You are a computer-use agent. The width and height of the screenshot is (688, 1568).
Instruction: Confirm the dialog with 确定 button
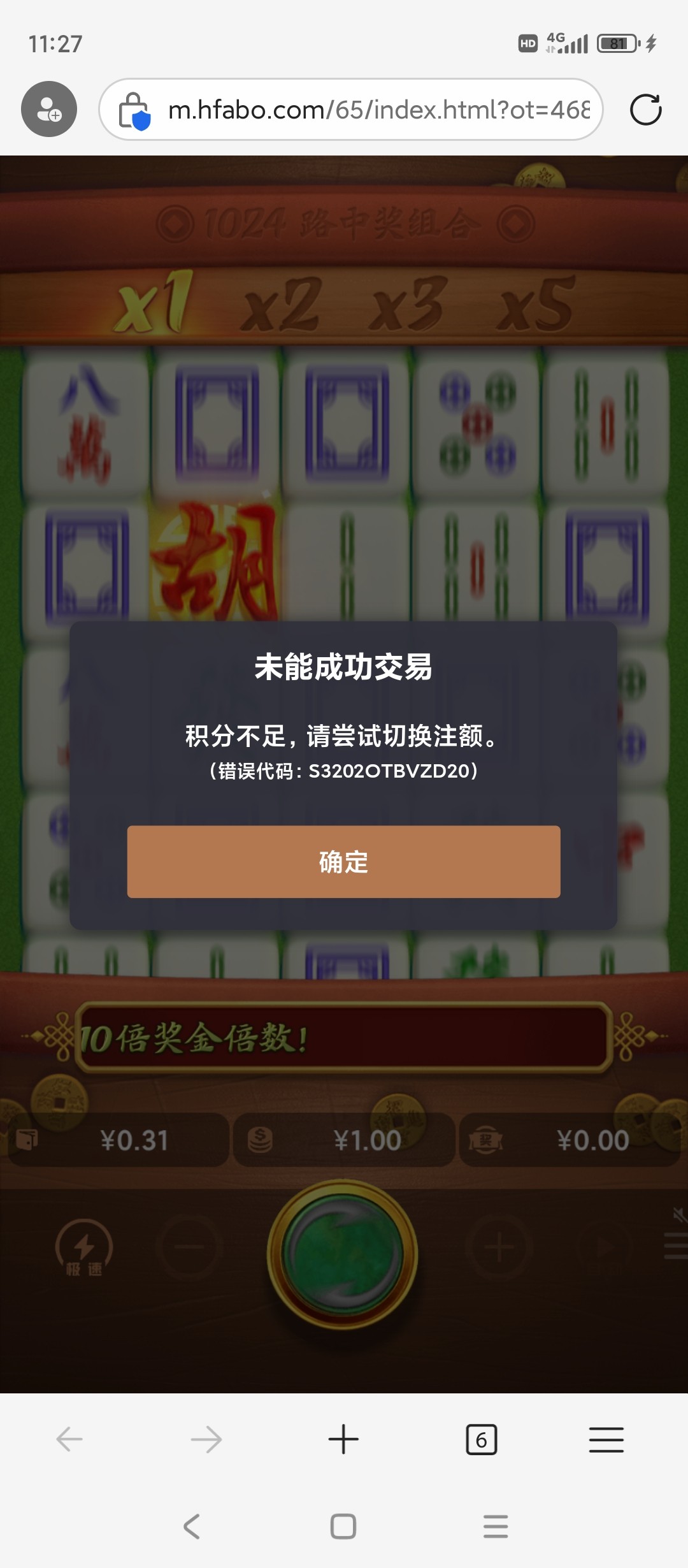tap(343, 862)
